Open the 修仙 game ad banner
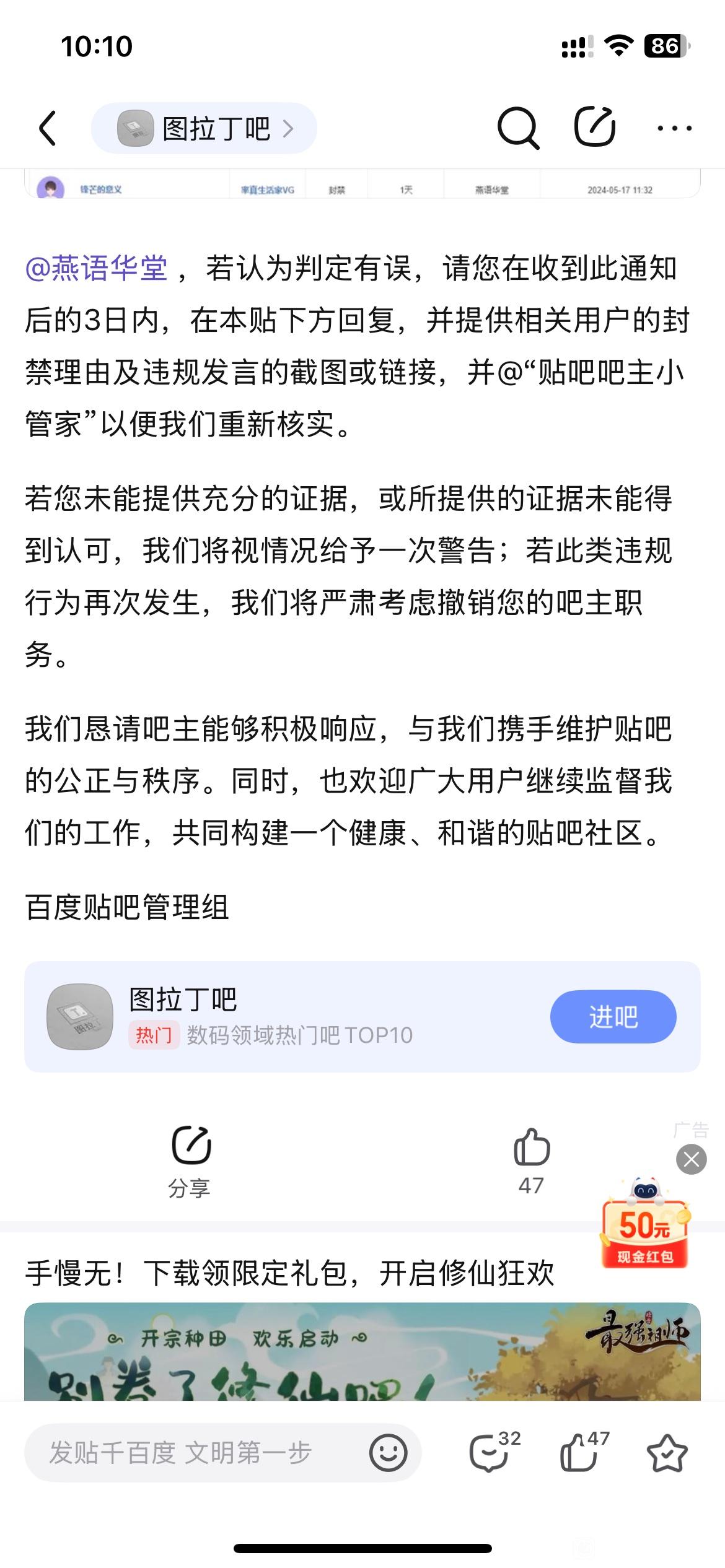Viewport: 725px width, 1568px height. coord(362,1351)
